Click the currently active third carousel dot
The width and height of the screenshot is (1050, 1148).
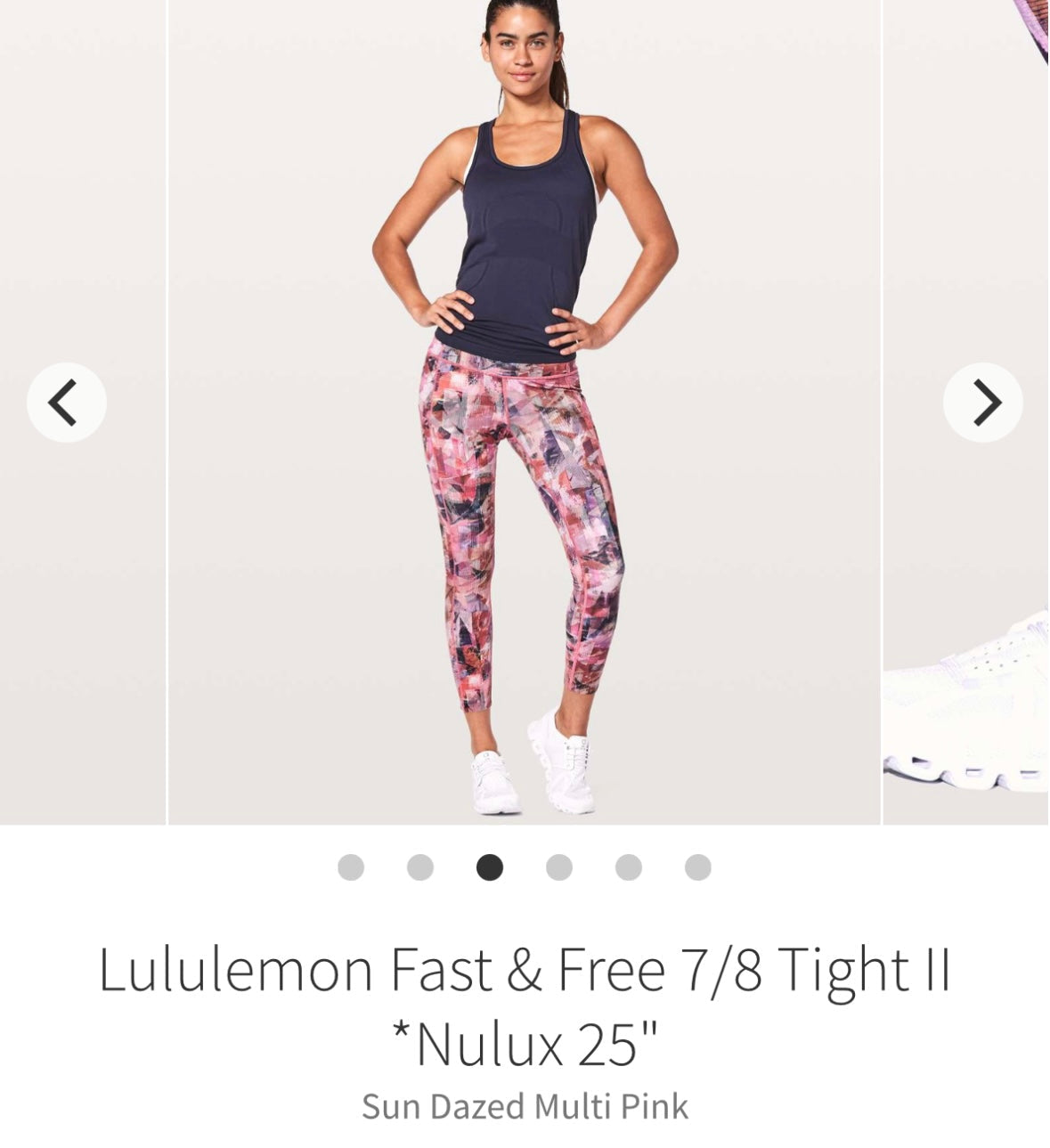click(x=487, y=864)
